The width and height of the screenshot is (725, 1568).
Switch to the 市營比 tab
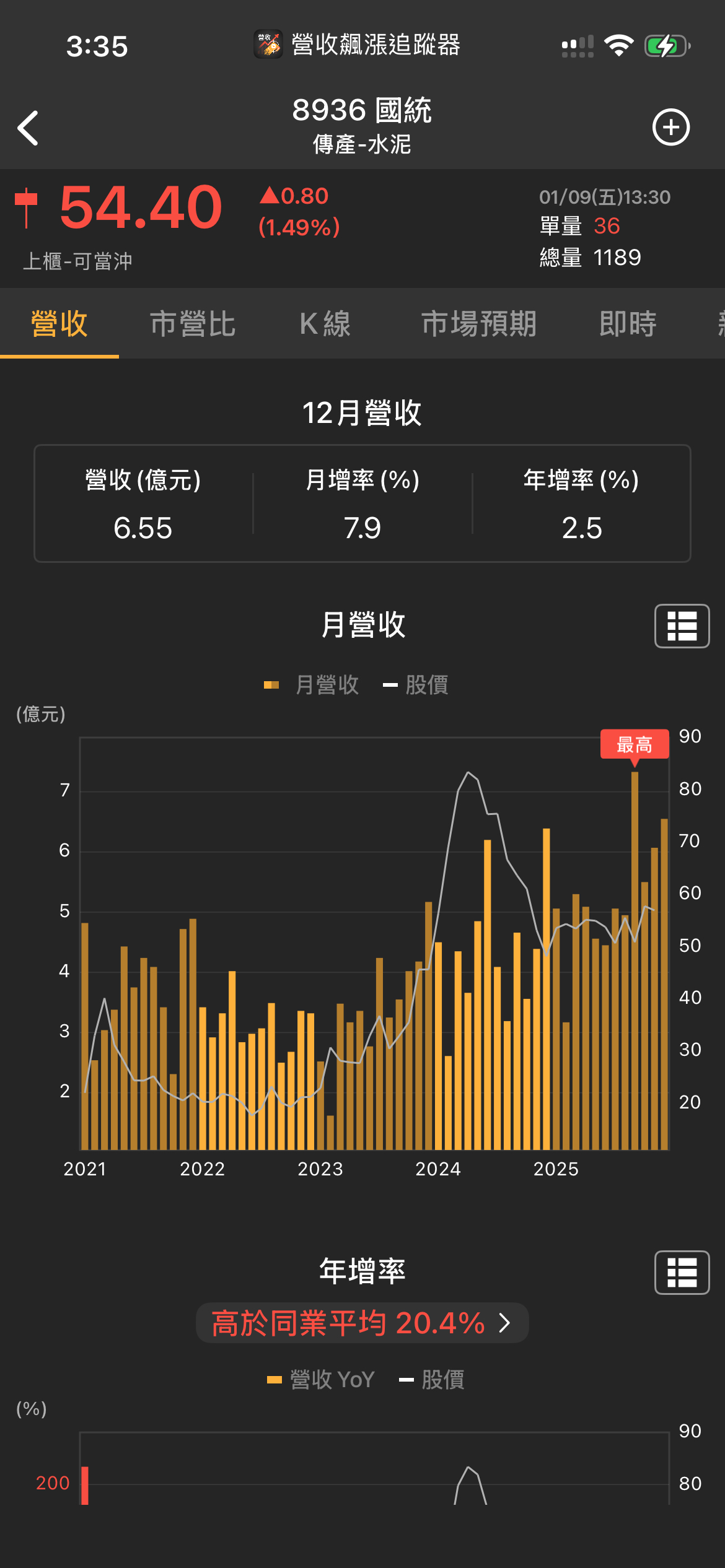[x=193, y=324]
